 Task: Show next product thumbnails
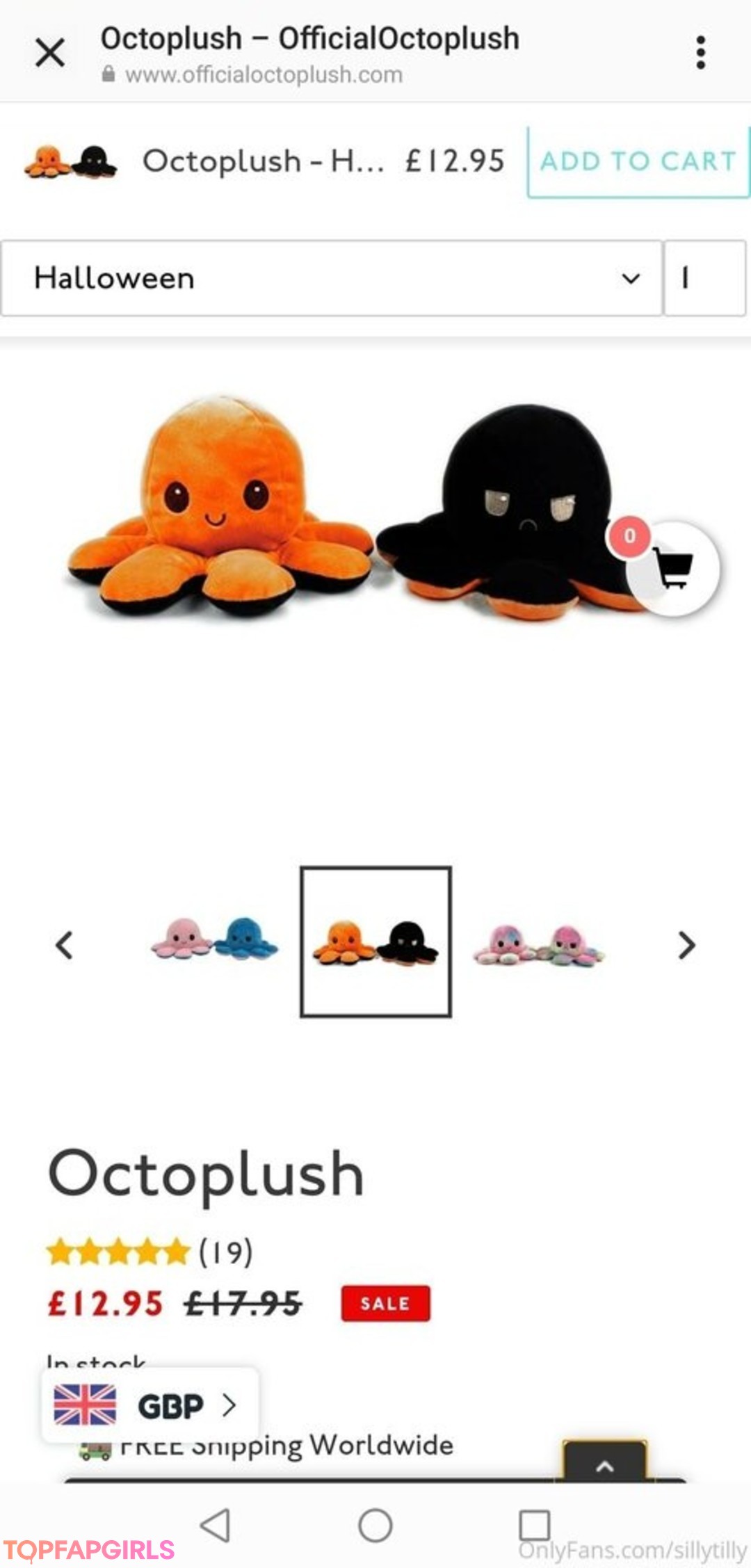point(686,945)
